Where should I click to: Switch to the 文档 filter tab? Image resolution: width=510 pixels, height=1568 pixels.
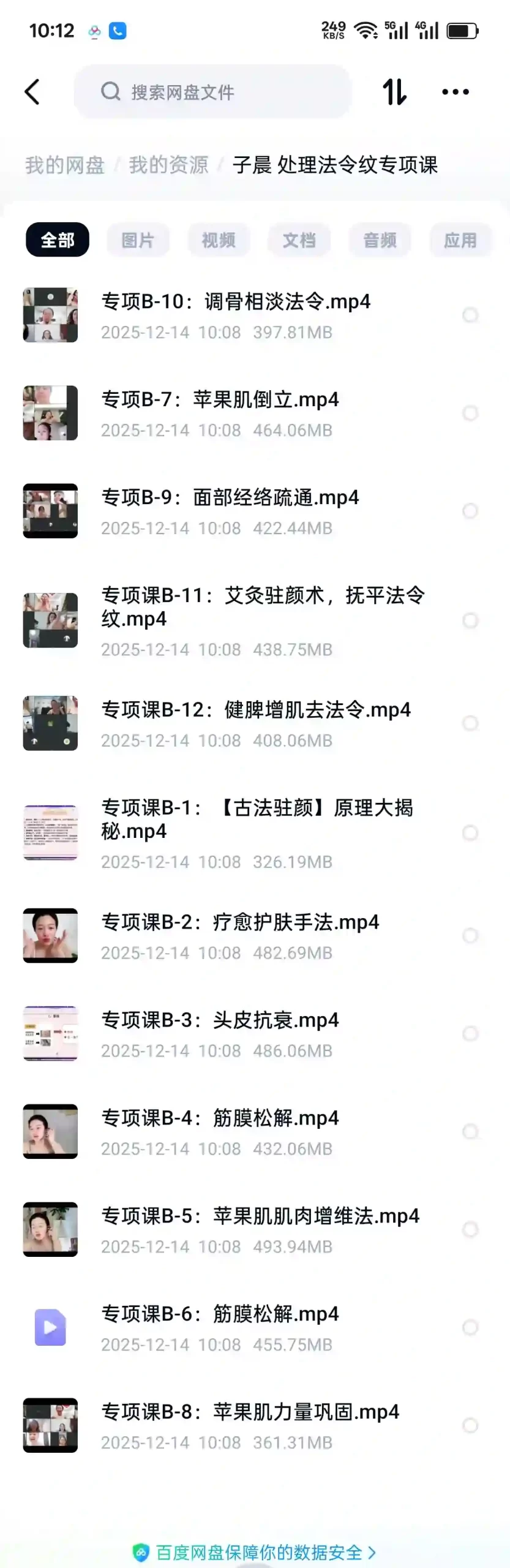299,240
